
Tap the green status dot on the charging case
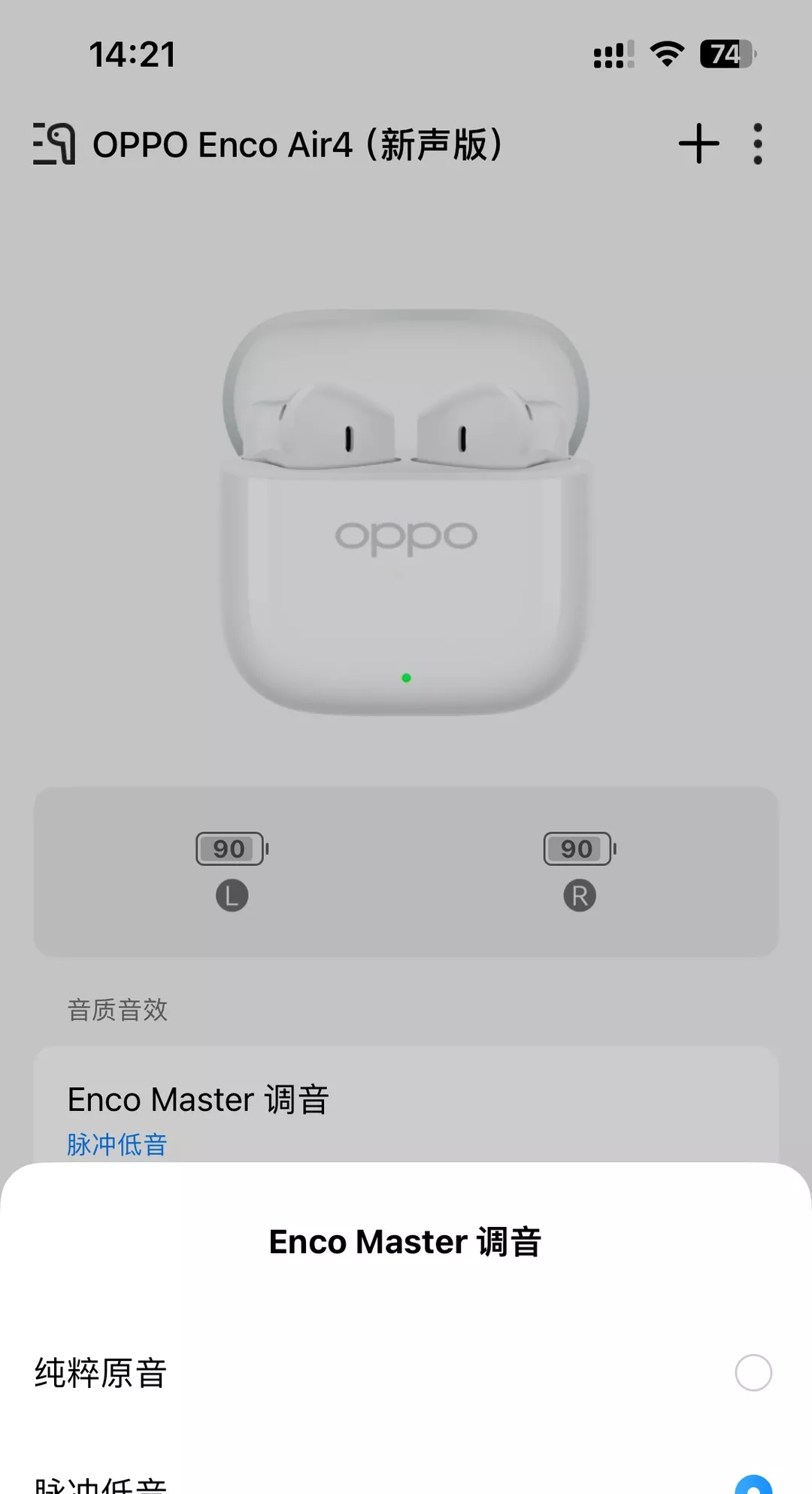click(x=406, y=676)
